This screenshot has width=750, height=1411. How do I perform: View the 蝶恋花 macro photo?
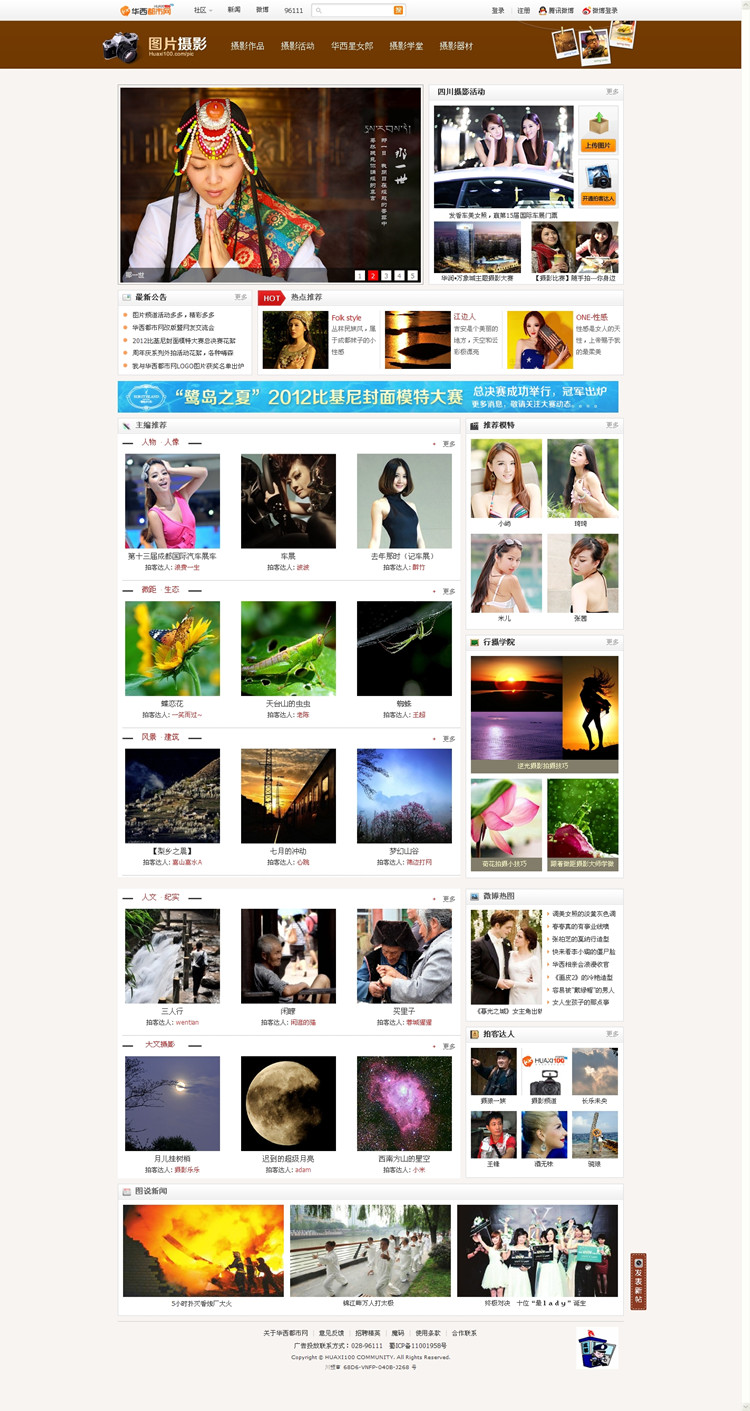tap(172, 649)
